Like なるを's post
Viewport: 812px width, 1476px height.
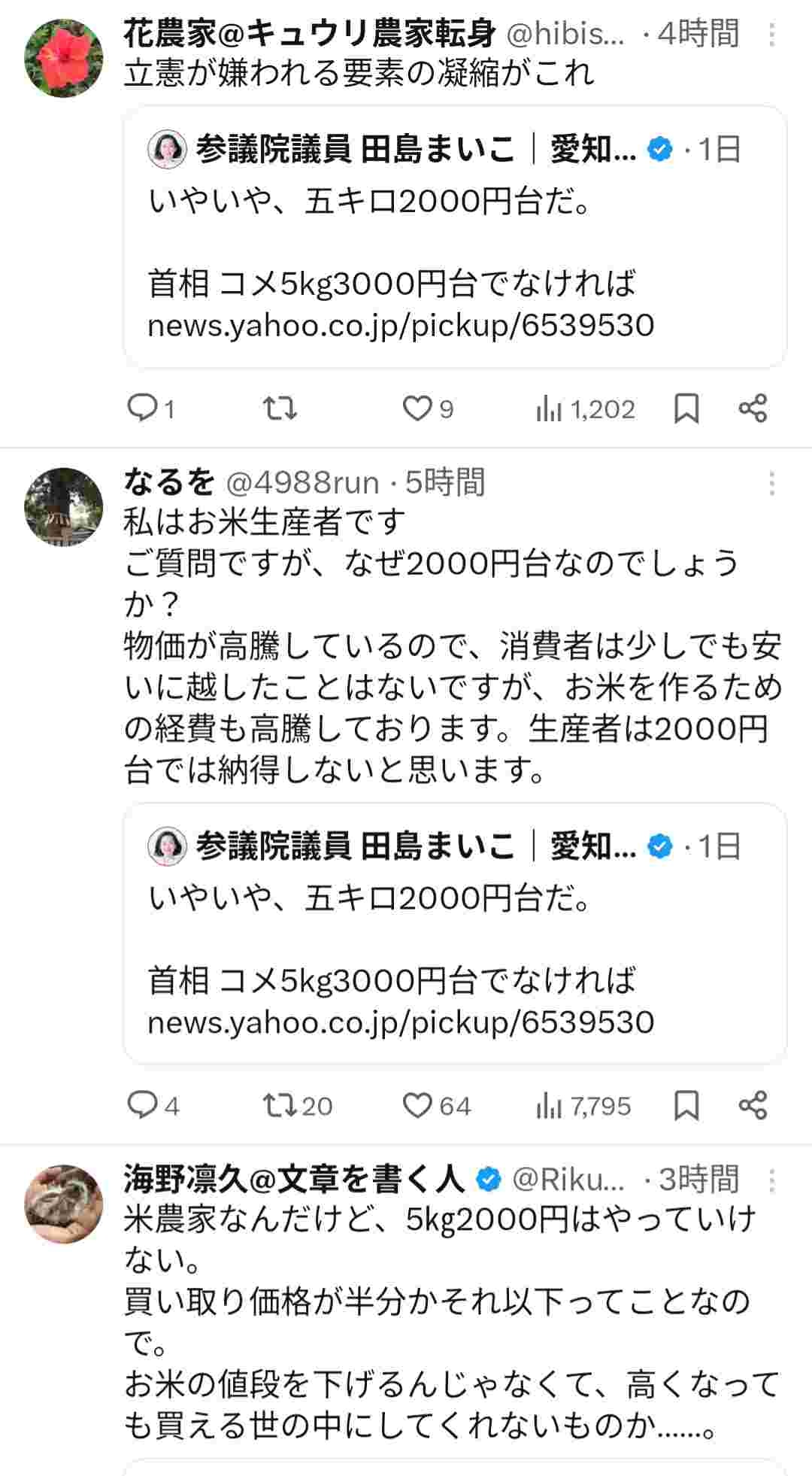pos(417,1105)
